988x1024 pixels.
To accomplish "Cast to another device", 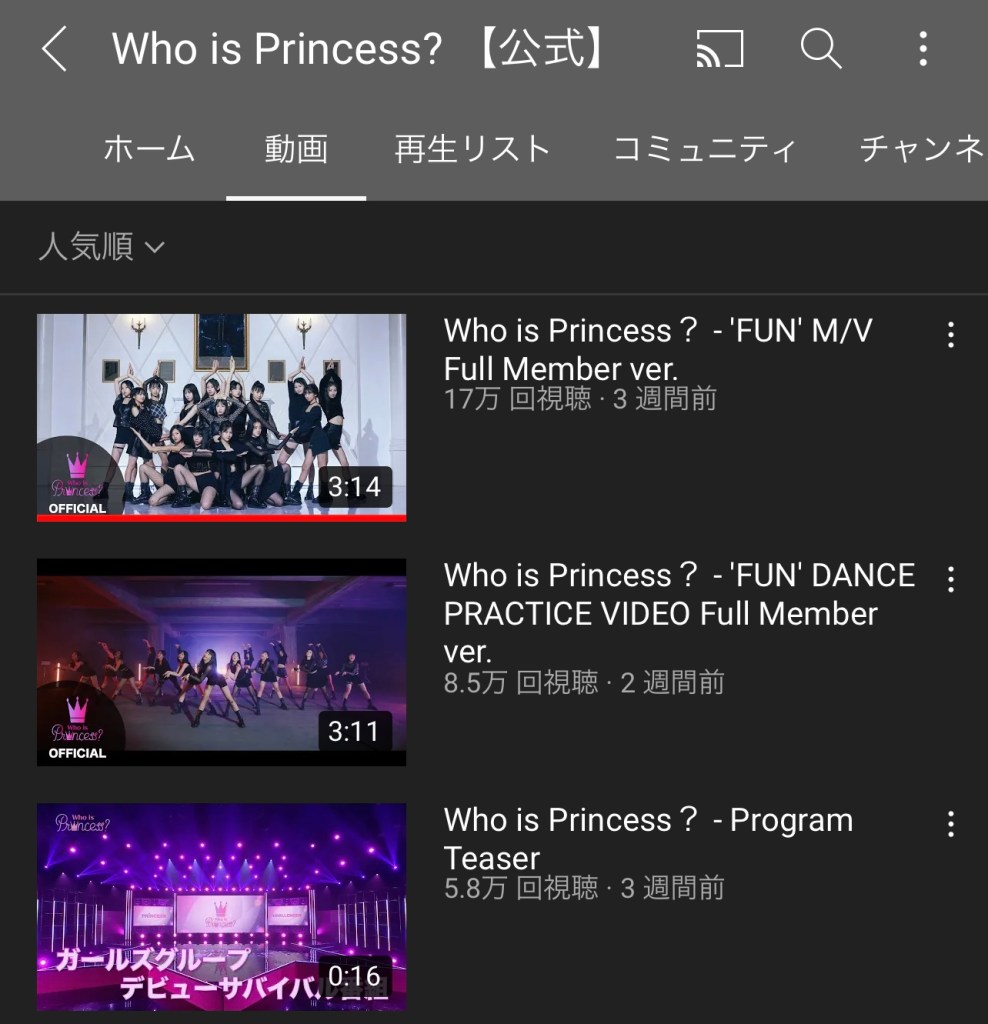I will pos(720,48).
